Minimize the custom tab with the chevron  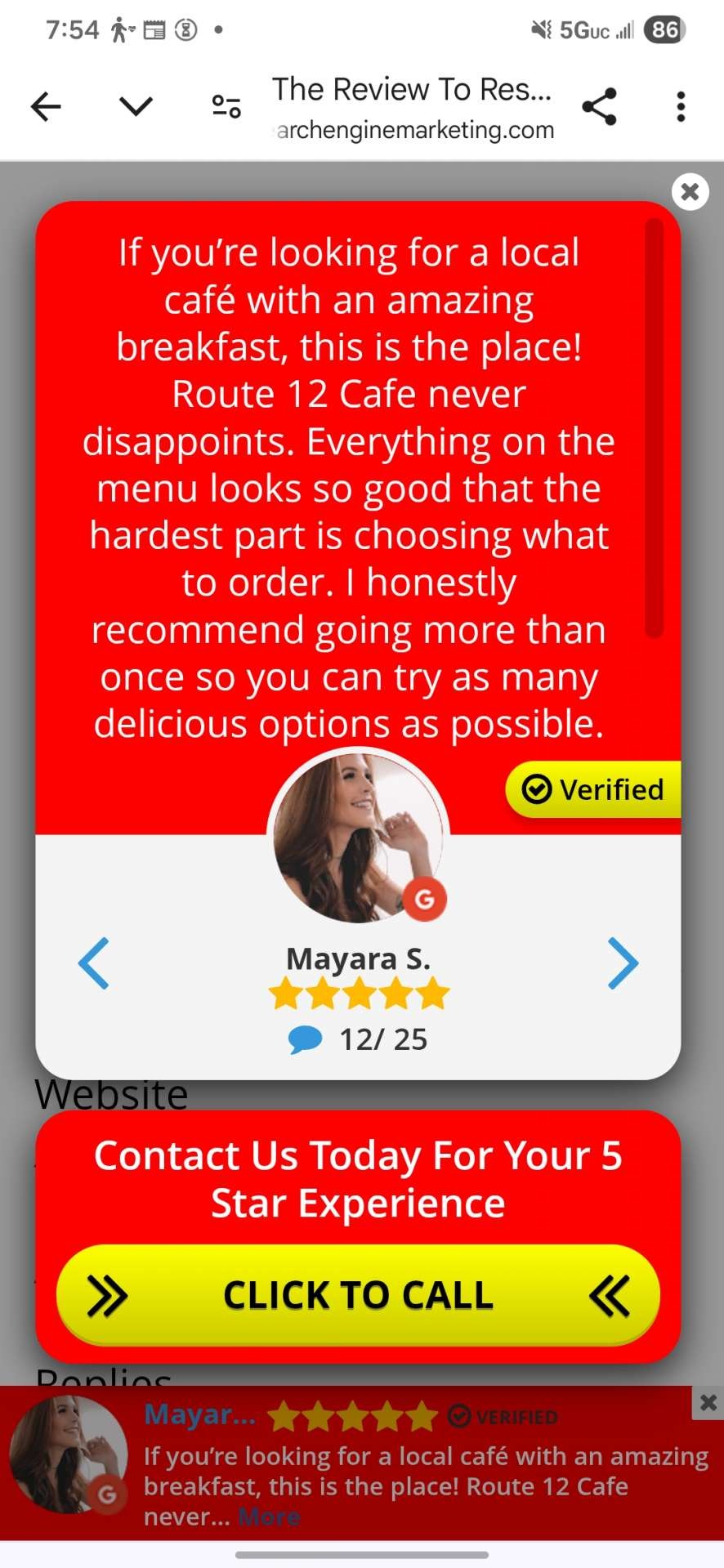[136, 106]
